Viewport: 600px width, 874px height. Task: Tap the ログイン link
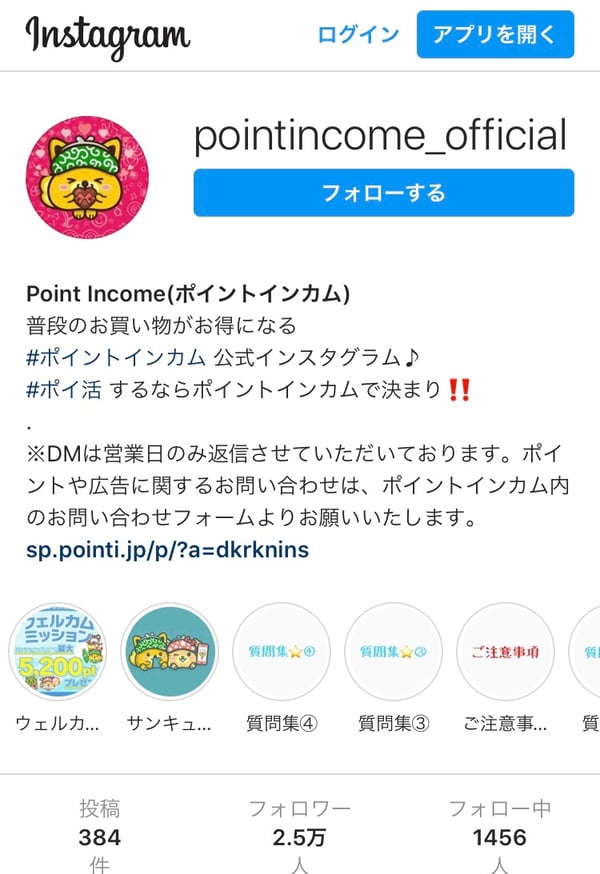point(358,35)
